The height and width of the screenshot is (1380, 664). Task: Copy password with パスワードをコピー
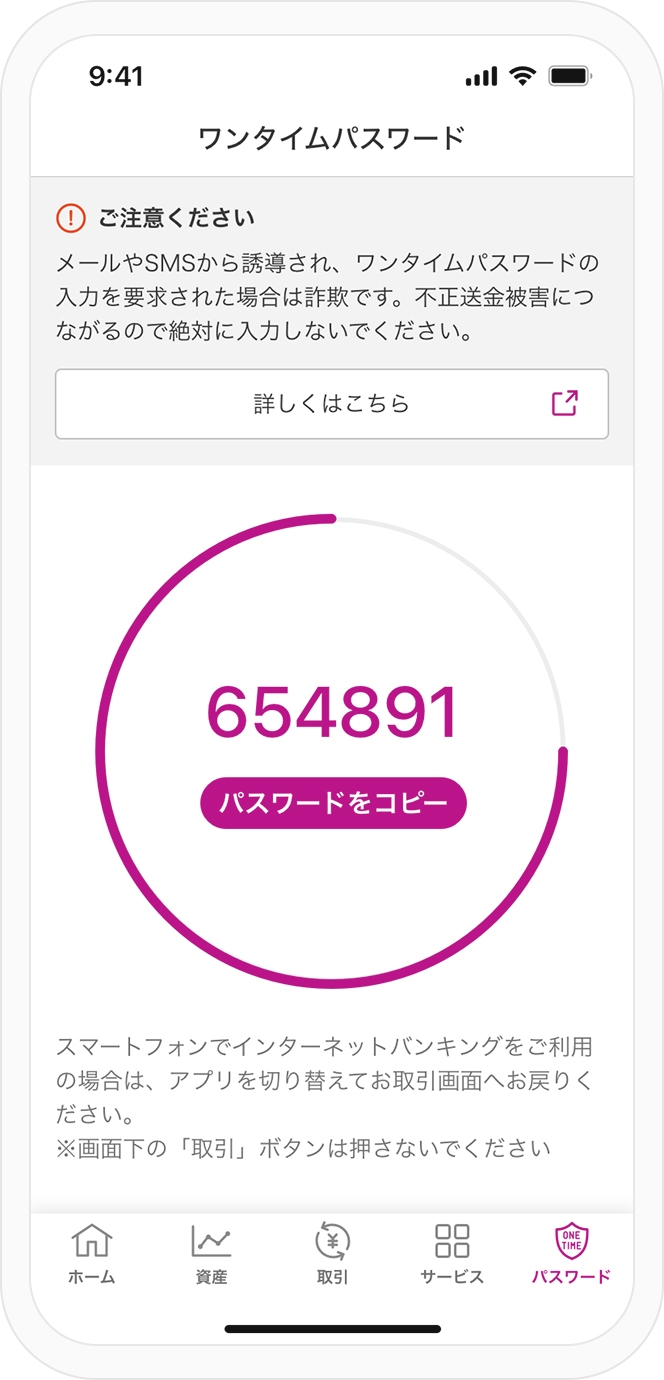tap(333, 803)
